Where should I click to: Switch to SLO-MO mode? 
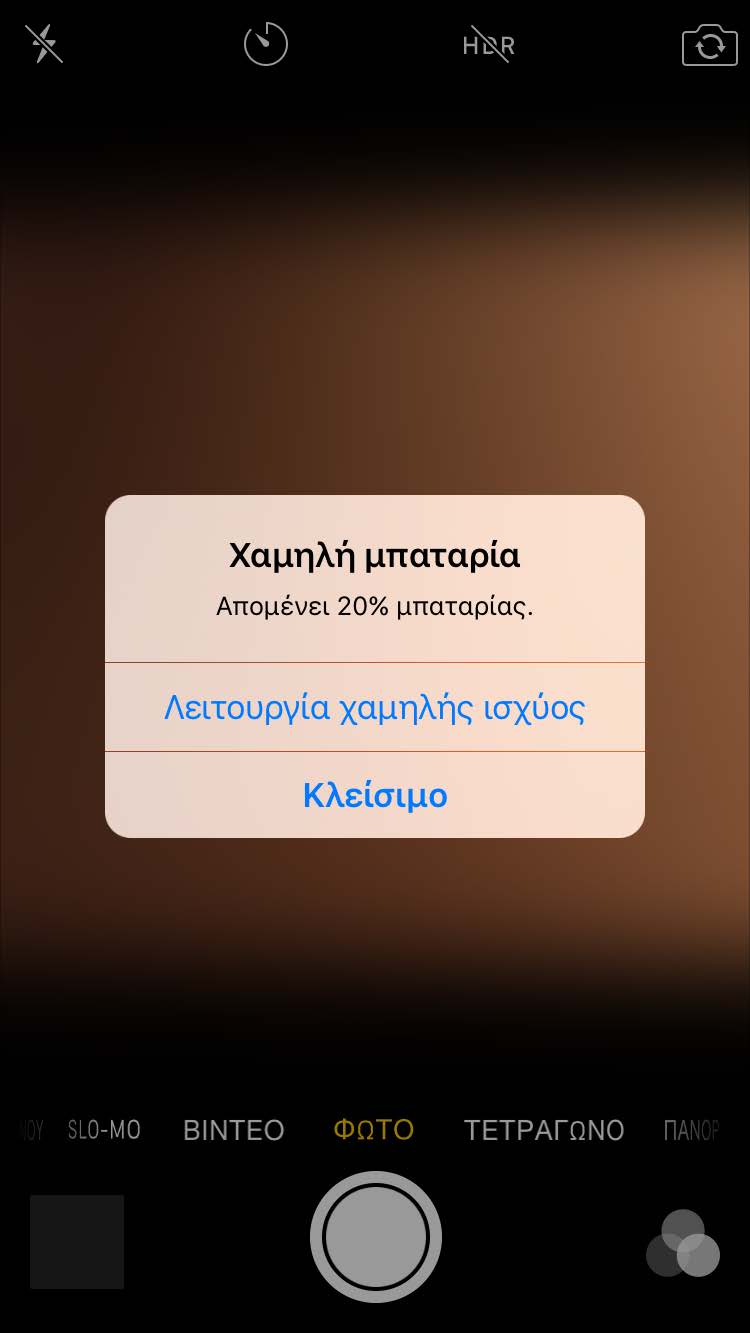104,1130
